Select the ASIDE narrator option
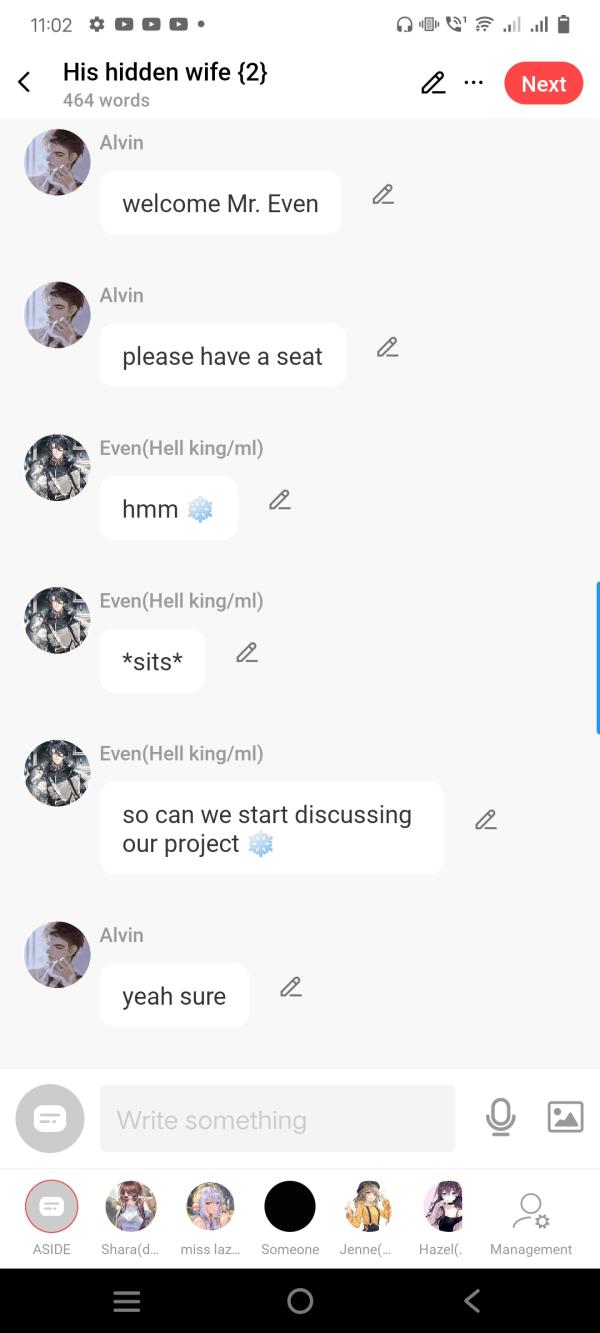This screenshot has width=600, height=1333. [x=51, y=1207]
